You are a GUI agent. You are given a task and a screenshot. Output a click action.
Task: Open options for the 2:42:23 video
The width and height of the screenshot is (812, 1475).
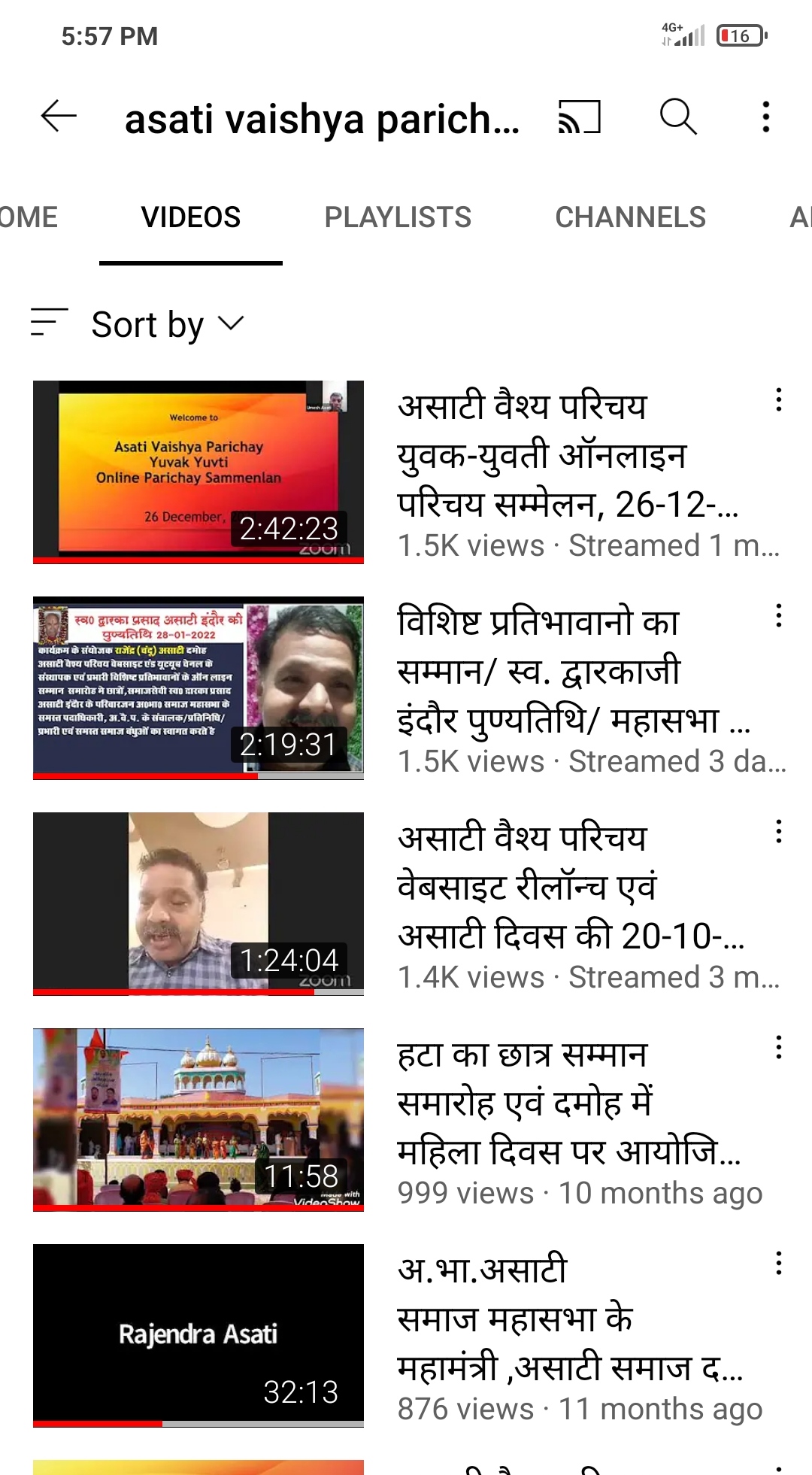click(779, 400)
